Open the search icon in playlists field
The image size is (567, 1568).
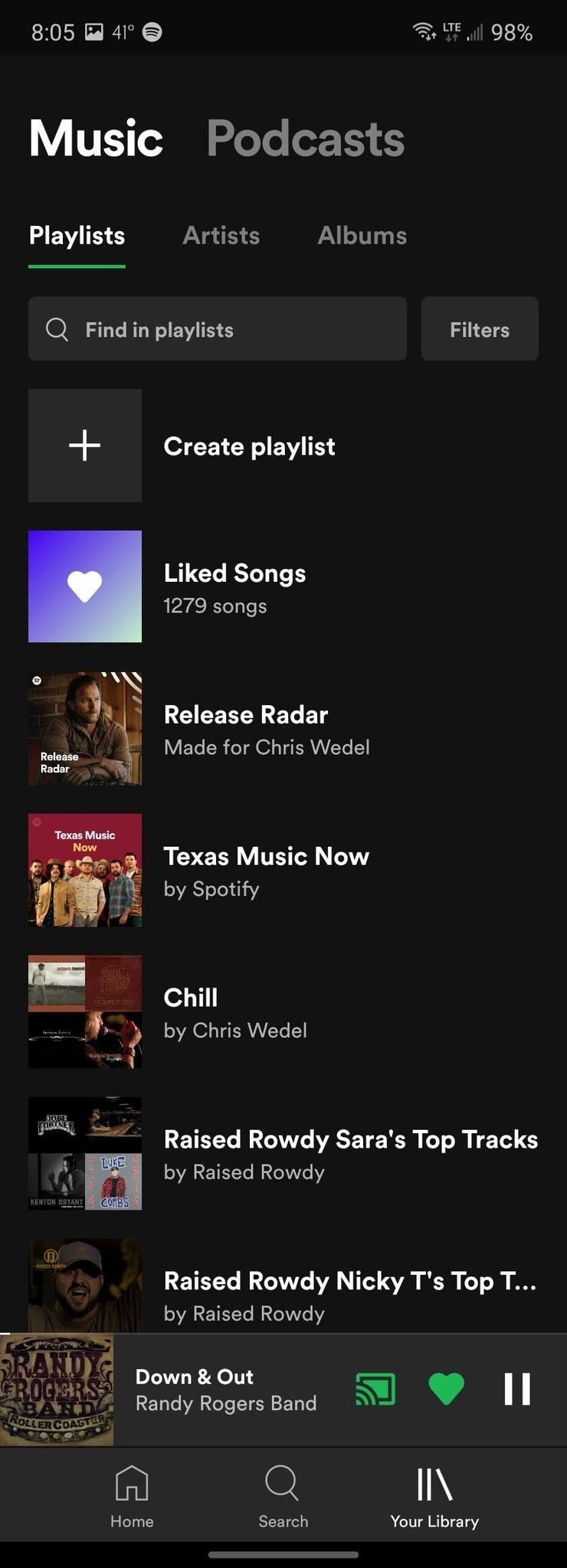tap(57, 329)
